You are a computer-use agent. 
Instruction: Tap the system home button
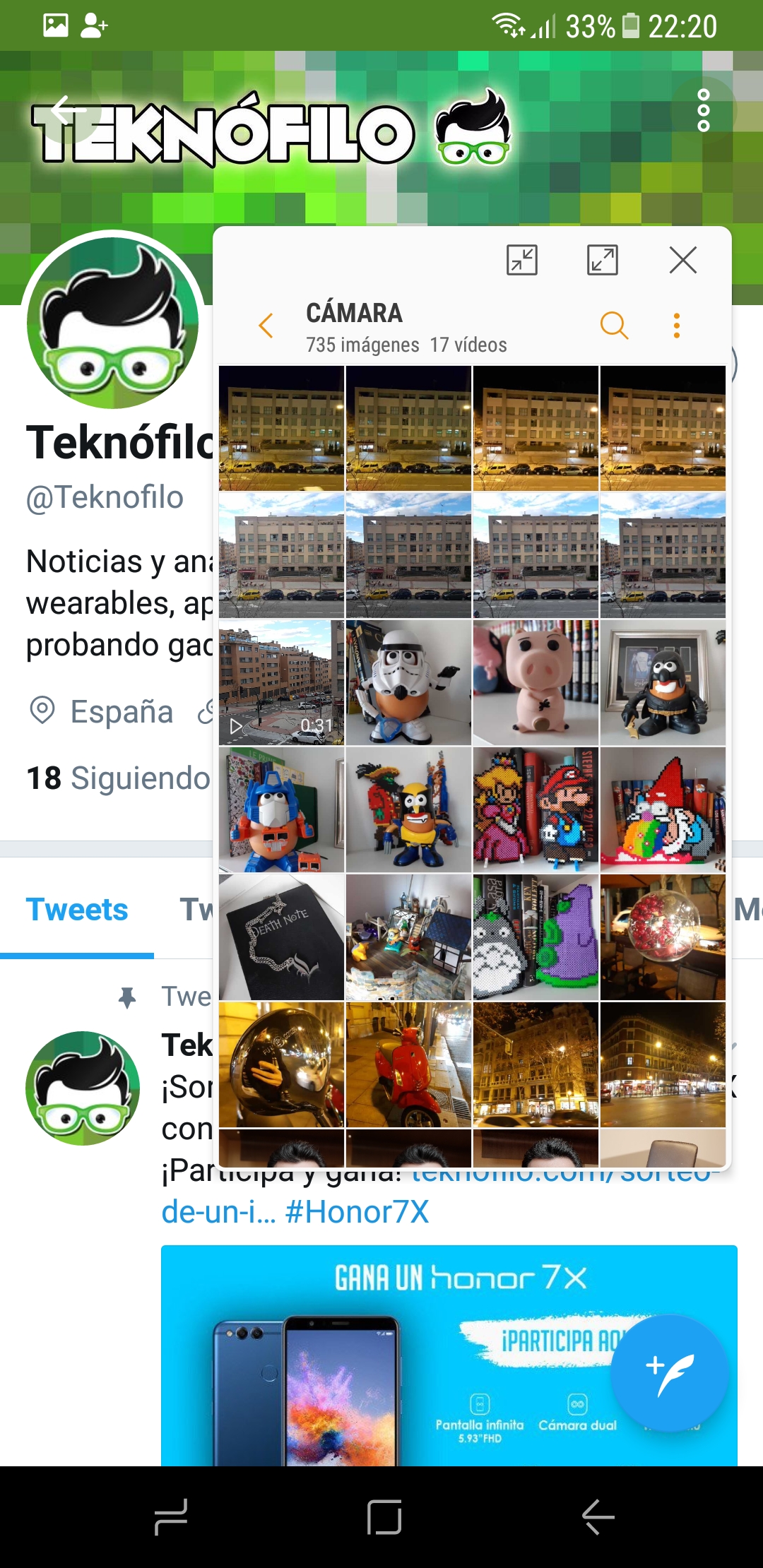(x=384, y=1516)
